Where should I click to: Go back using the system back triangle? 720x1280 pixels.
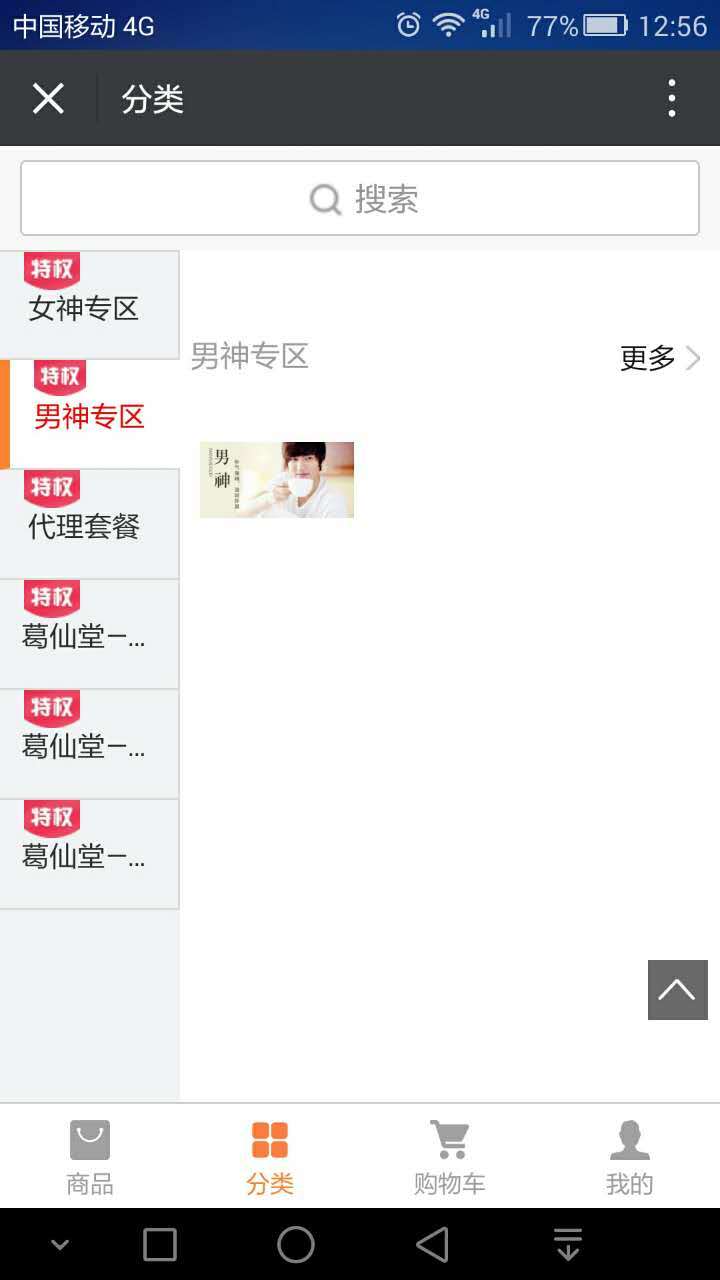432,1245
